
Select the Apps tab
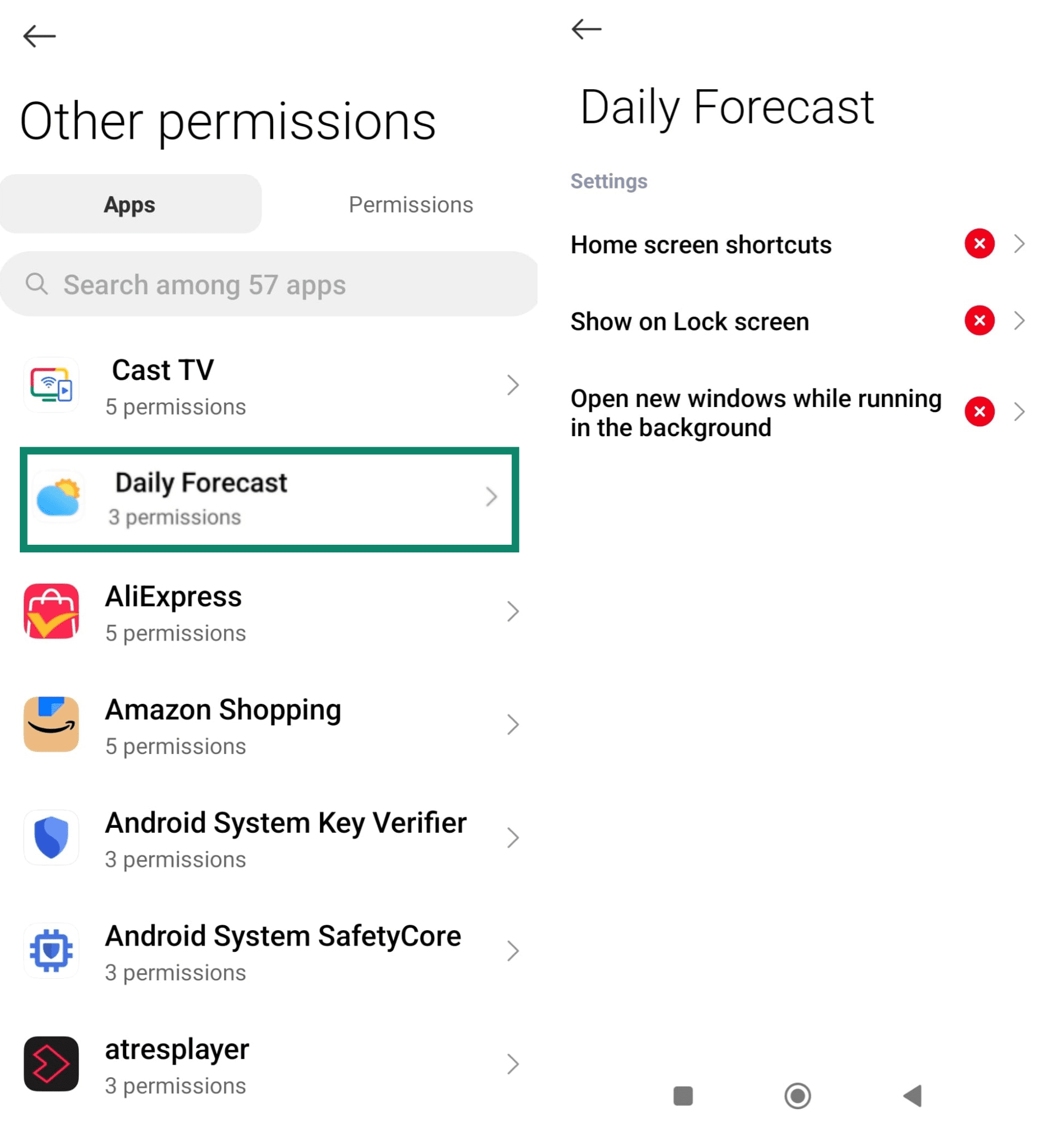129,204
